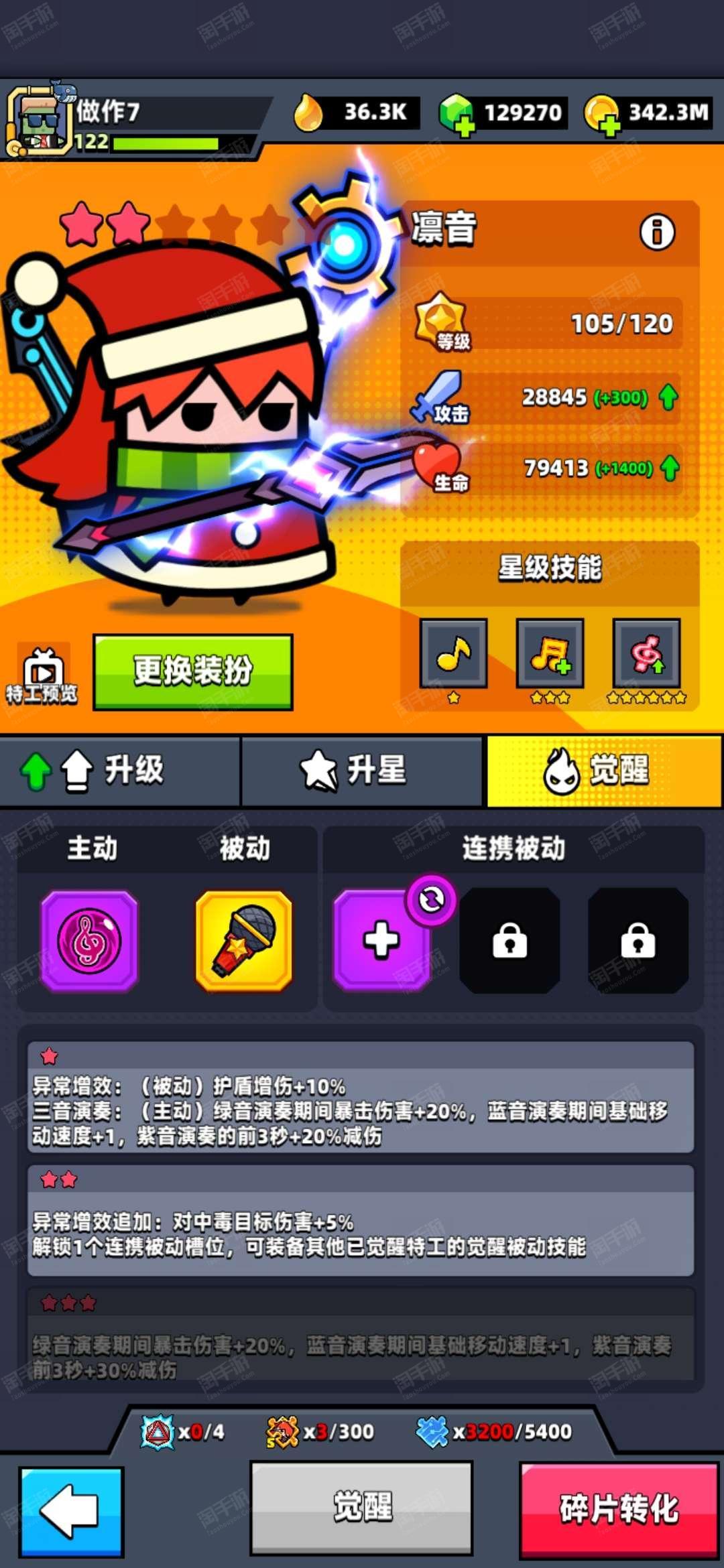Select the 觉醒 tab
The image size is (724, 1568).
pos(603,770)
